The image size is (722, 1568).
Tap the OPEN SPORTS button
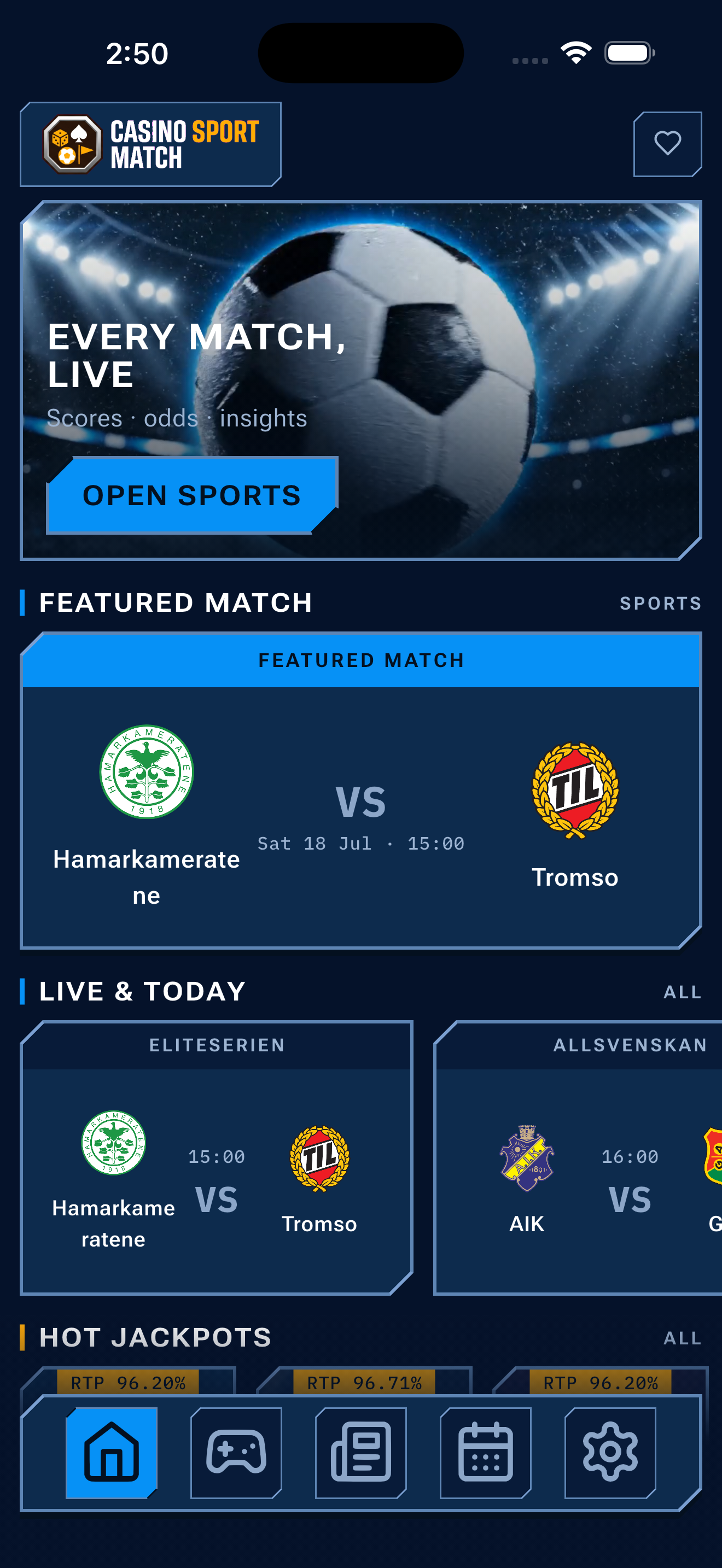point(193,495)
